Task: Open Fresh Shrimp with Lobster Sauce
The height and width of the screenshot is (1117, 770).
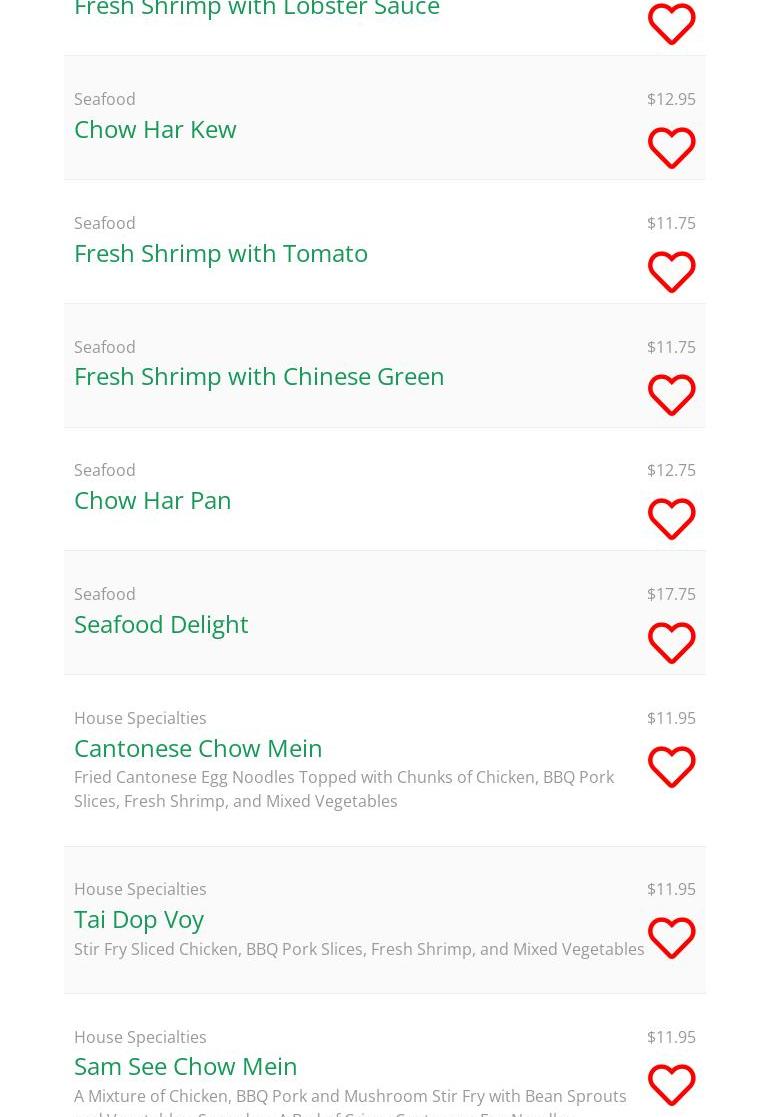Action: pyautogui.click(x=257, y=10)
